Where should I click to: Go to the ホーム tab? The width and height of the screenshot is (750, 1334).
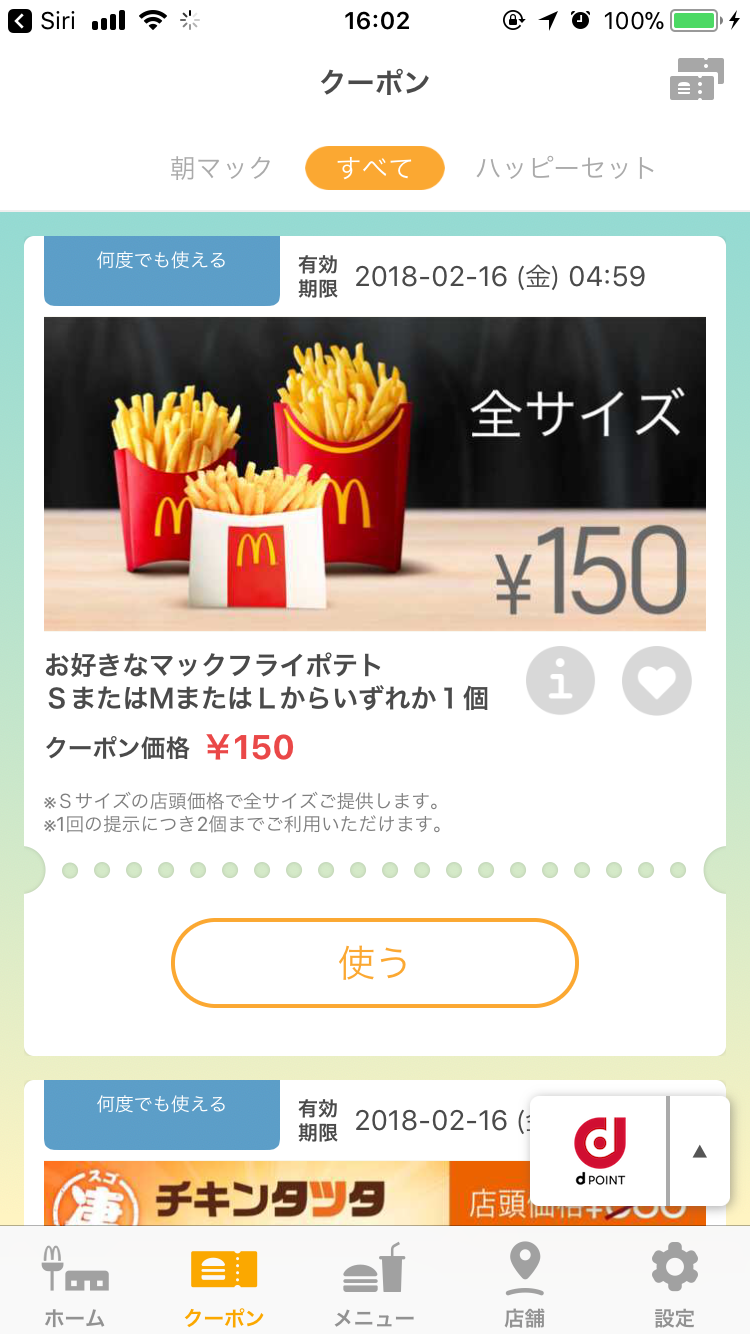click(75, 1285)
